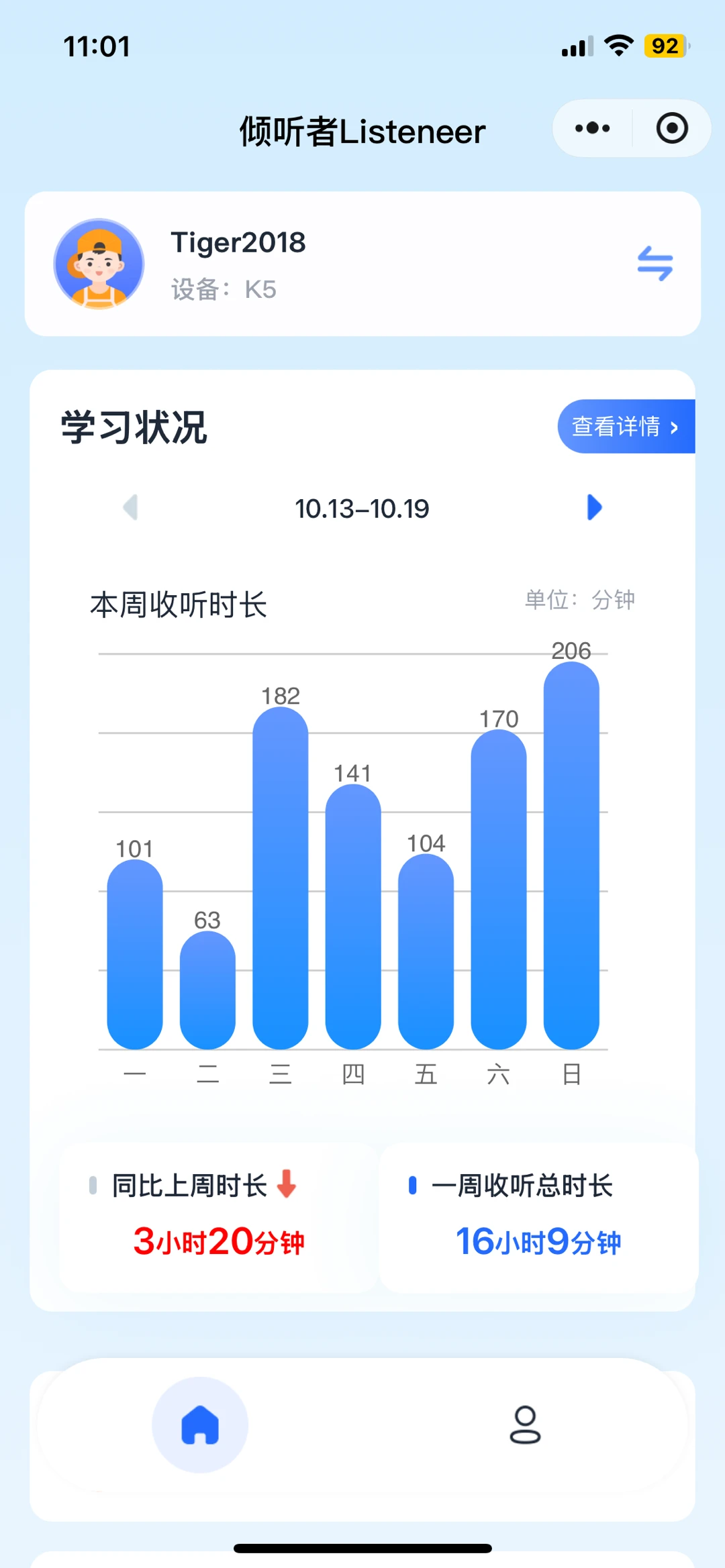Tap the switch icon on the Tiger2018 card
Image resolution: width=725 pixels, height=1568 pixels.
point(655,263)
